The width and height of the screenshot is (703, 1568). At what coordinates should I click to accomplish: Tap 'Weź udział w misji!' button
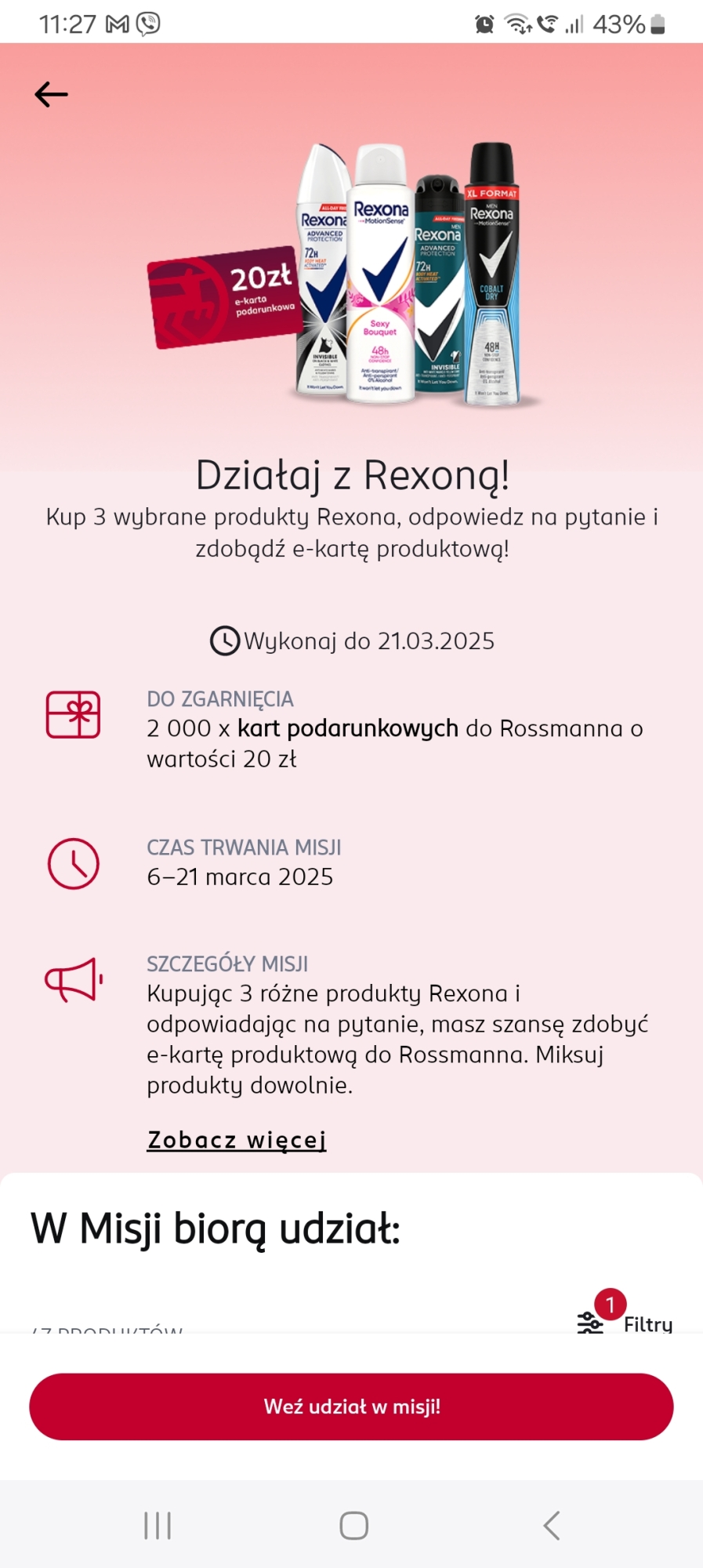tap(351, 1406)
